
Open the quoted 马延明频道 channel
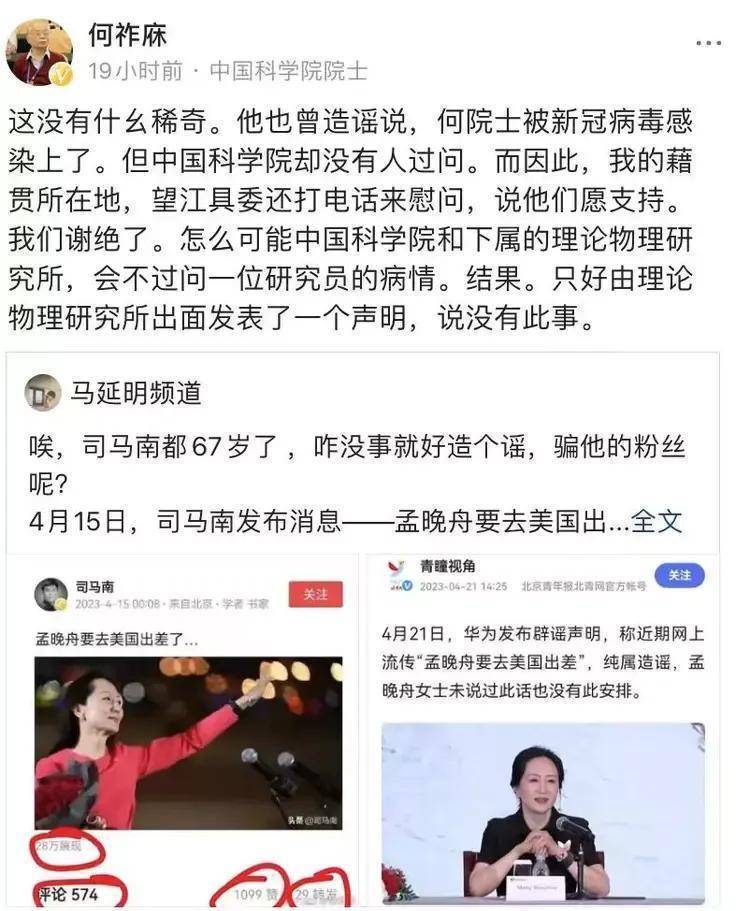135,393
